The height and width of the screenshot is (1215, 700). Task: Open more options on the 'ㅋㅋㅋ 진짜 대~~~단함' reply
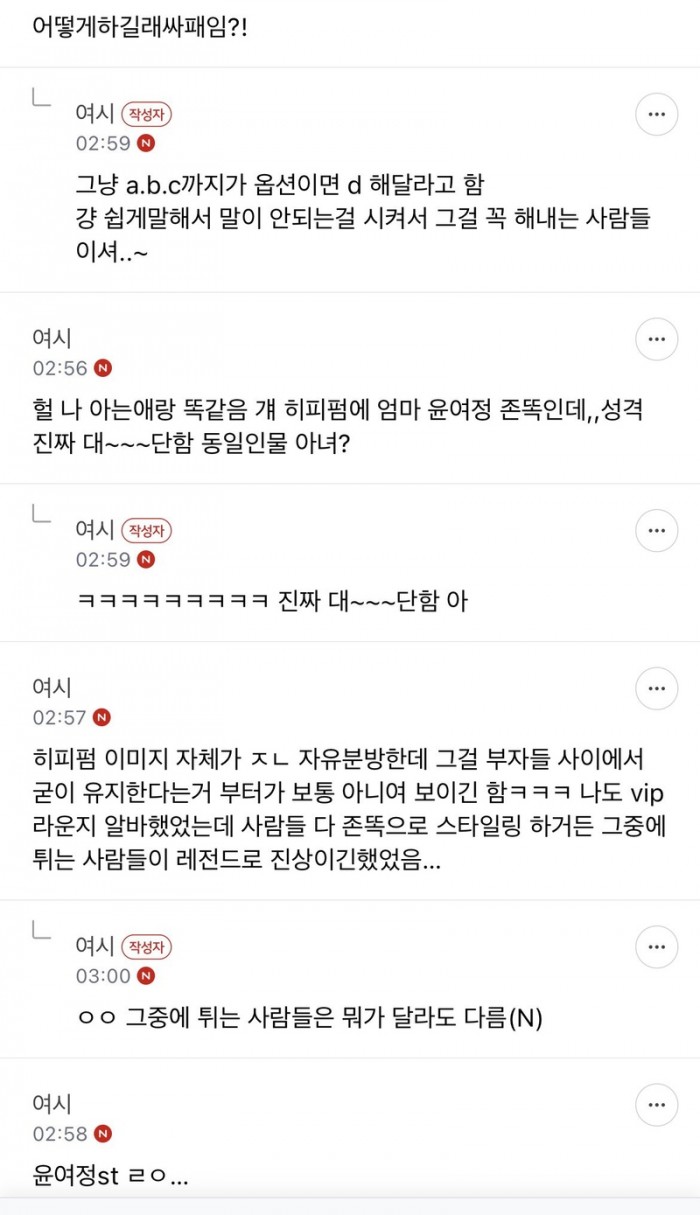pyautogui.click(x=657, y=531)
